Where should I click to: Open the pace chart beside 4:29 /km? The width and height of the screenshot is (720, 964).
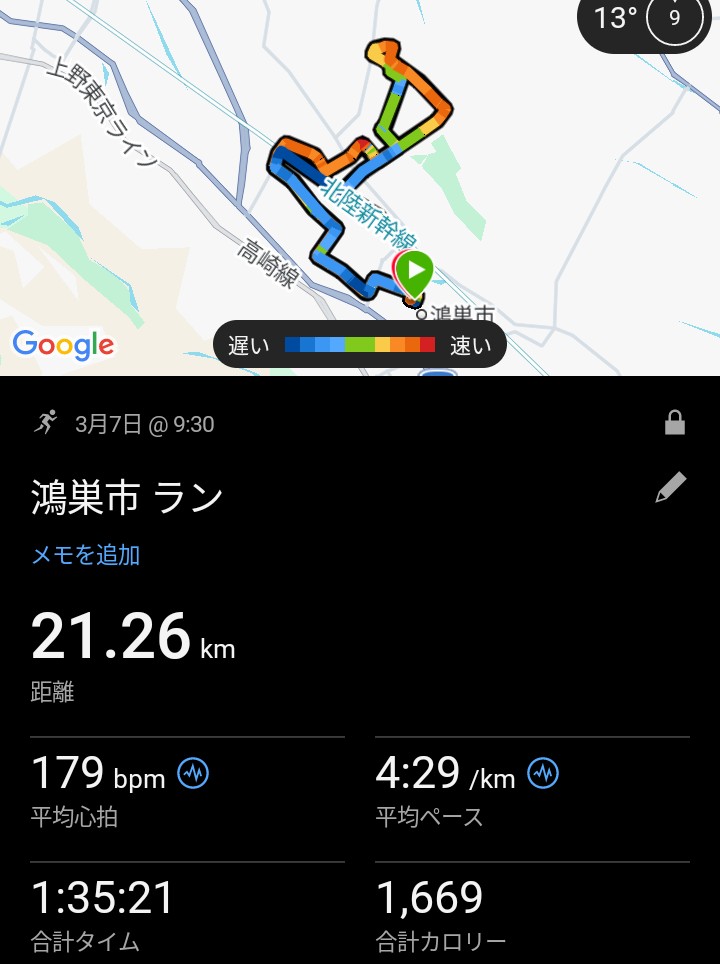coord(543,773)
